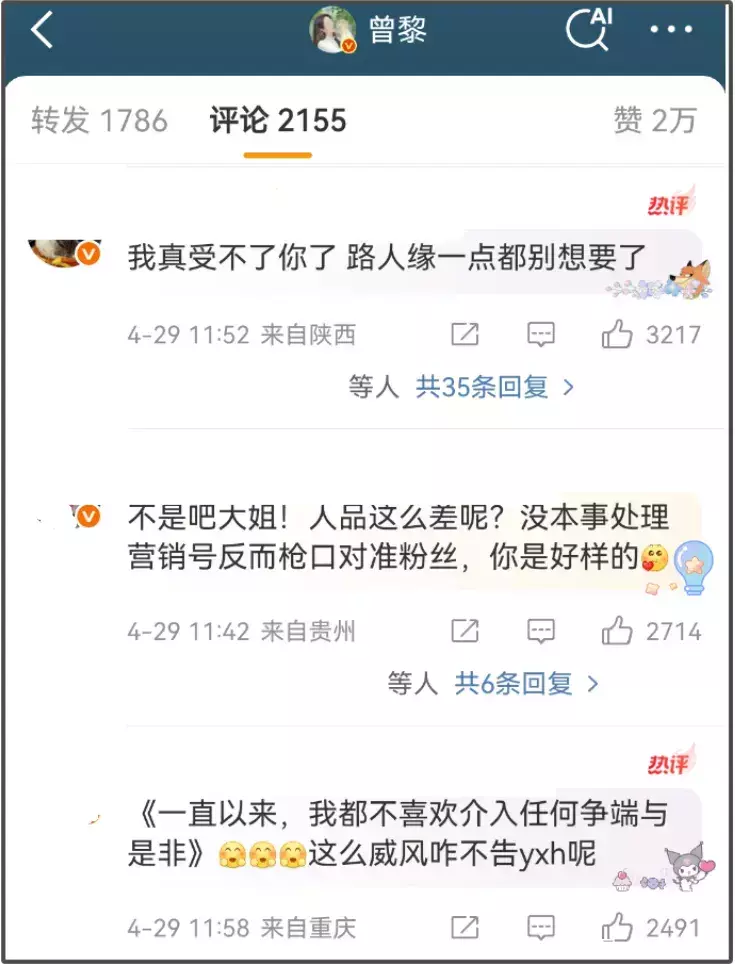Like the comment with 2714 likes
Image resolution: width=735 pixels, height=964 pixels.
(x=618, y=631)
